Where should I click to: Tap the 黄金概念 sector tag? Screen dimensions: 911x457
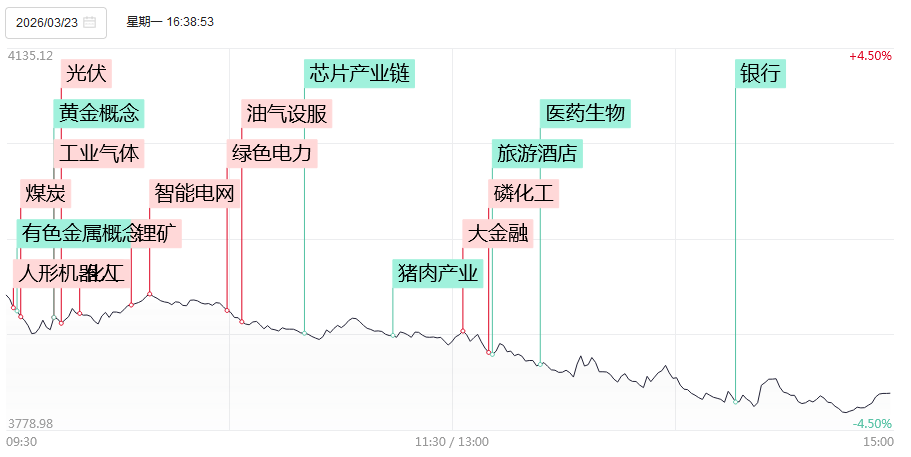click(99, 113)
